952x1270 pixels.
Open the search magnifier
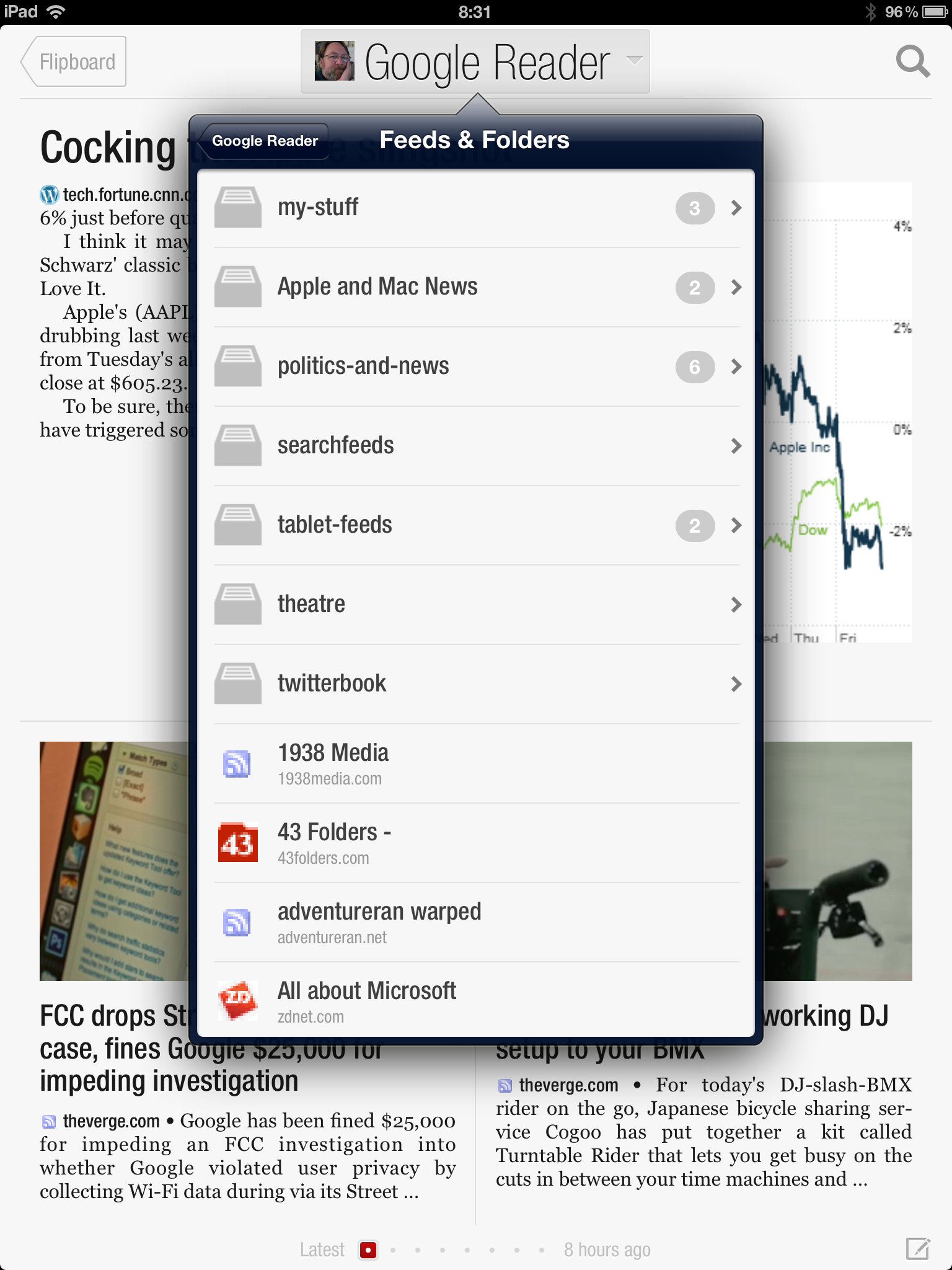coord(913,61)
